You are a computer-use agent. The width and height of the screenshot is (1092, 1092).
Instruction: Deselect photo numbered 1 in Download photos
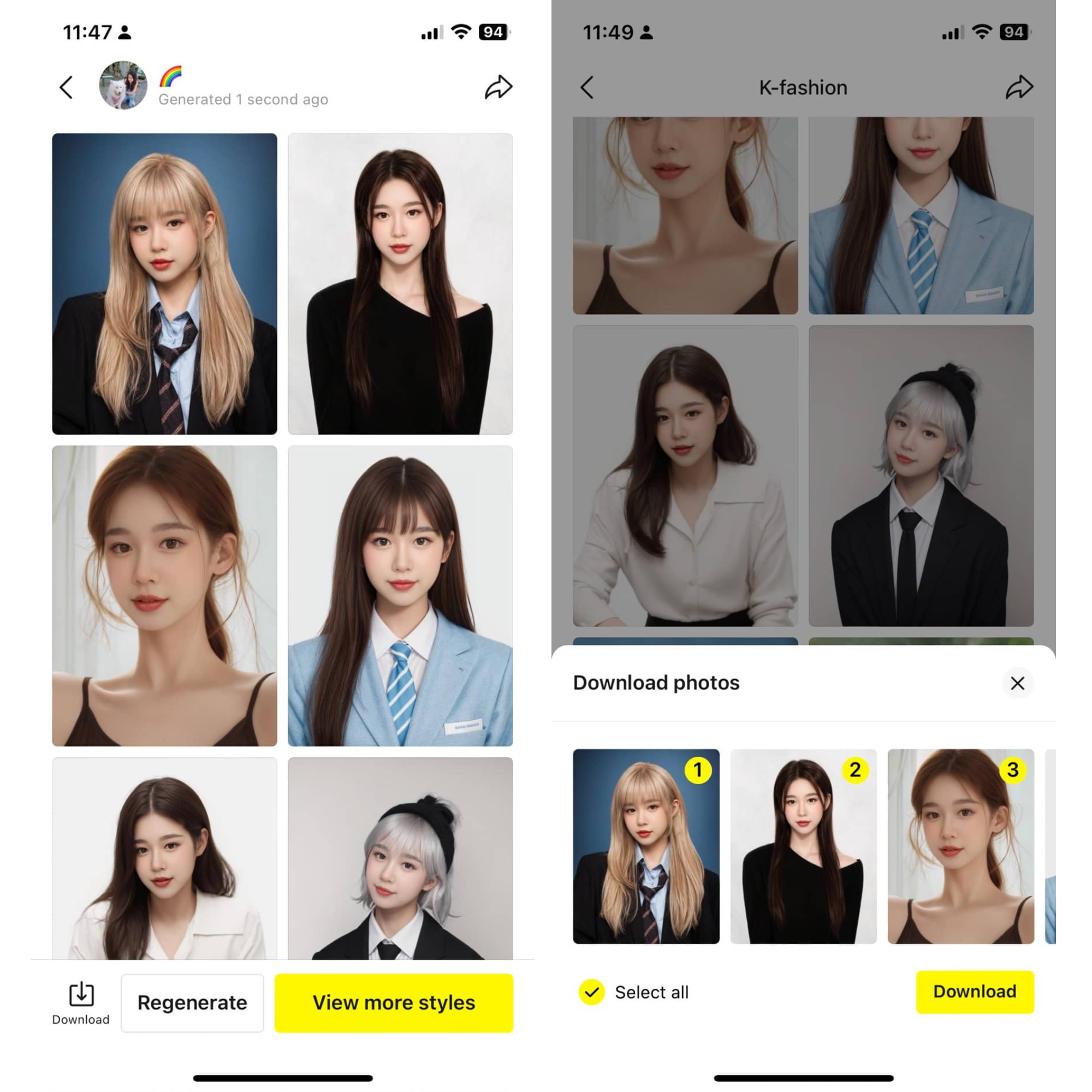pos(697,770)
